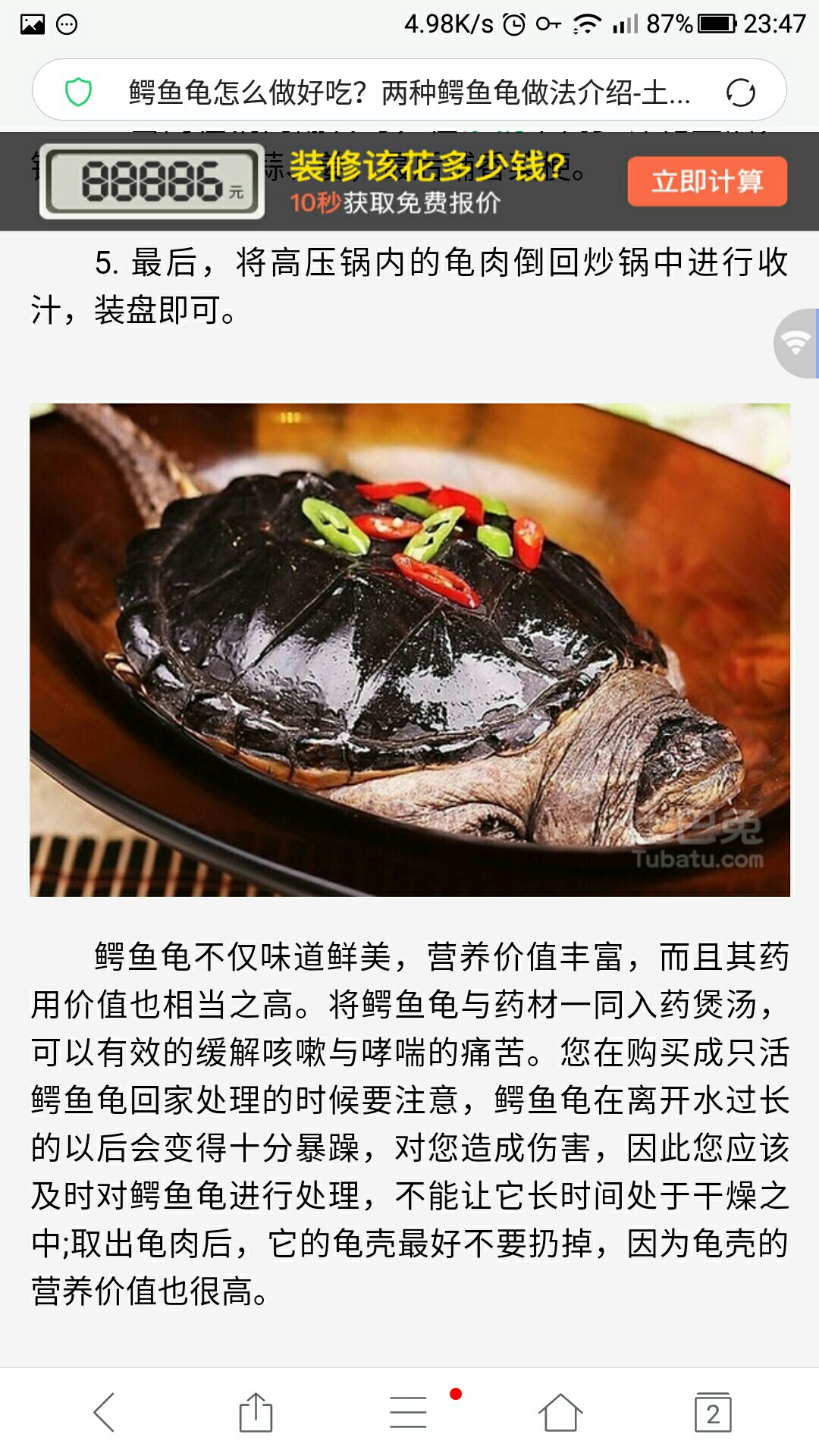Go back to the previous page
Image resolution: width=819 pixels, height=1456 pixels.
[x=104, y=1412]
